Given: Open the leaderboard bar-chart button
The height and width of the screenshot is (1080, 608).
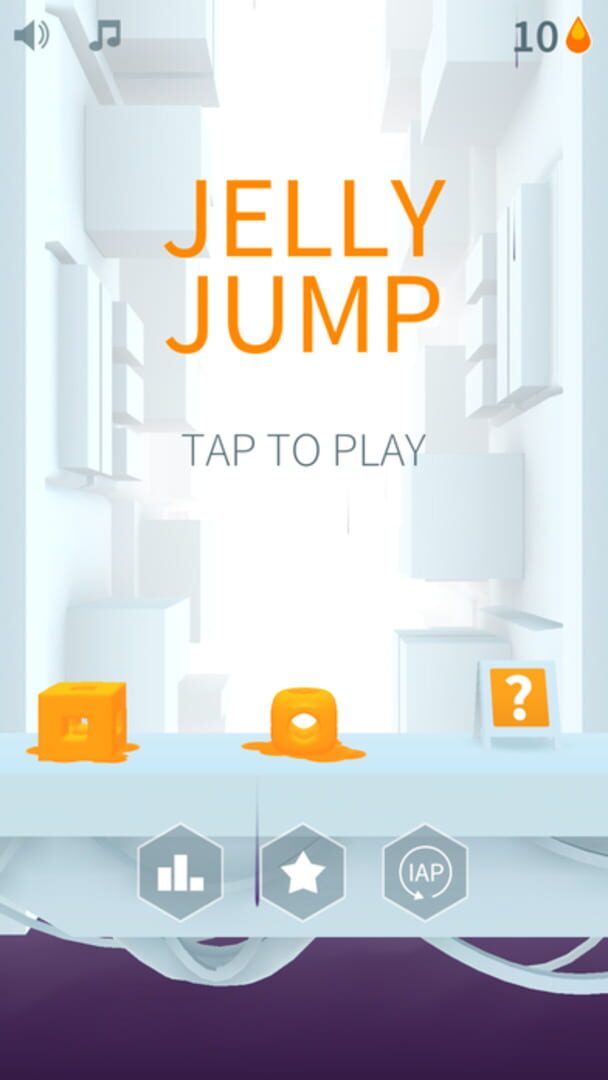Looking at the screenshot, I should coord(180,872).
